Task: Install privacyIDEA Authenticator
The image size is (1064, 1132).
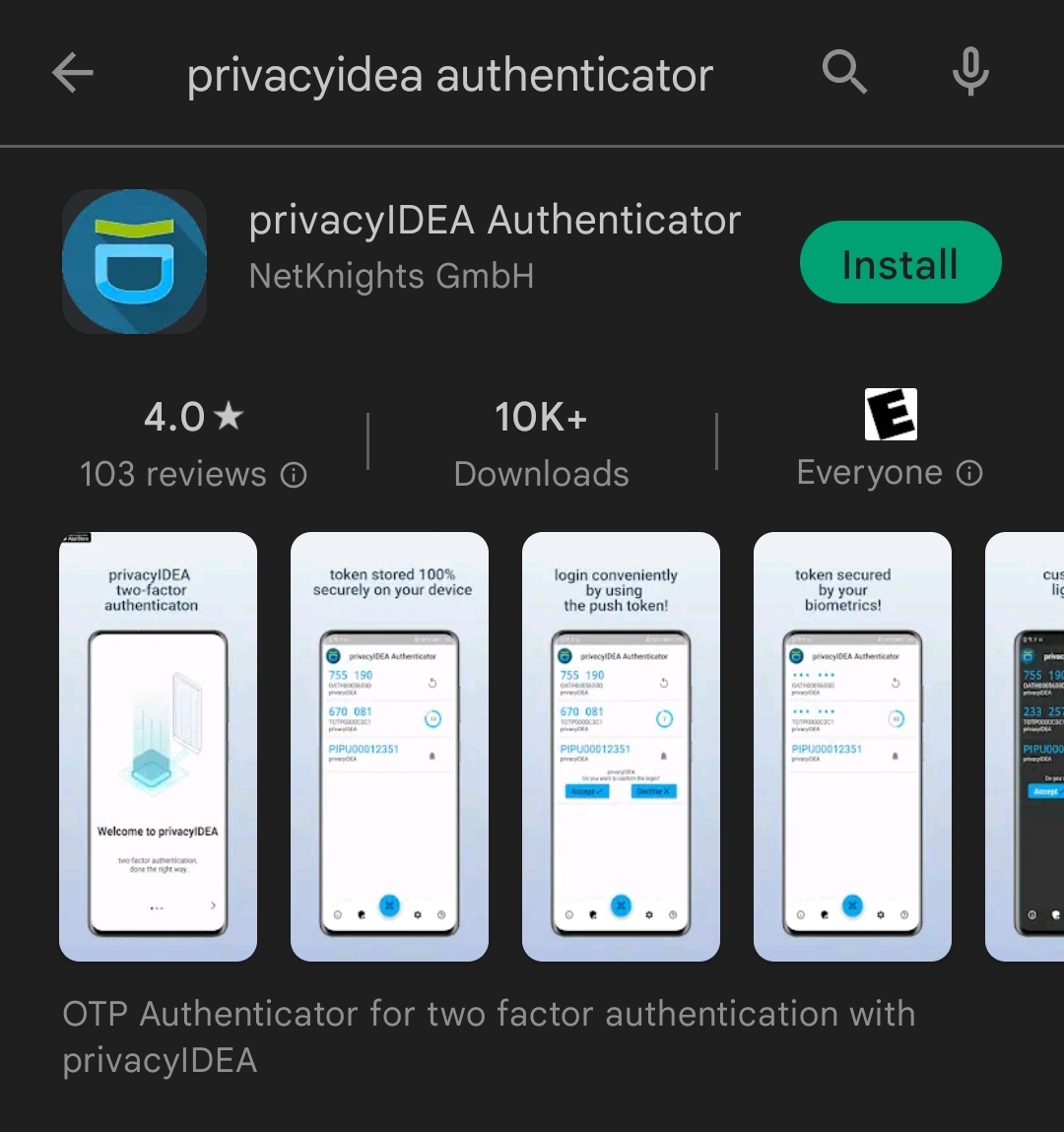Action: click(899, 263)
